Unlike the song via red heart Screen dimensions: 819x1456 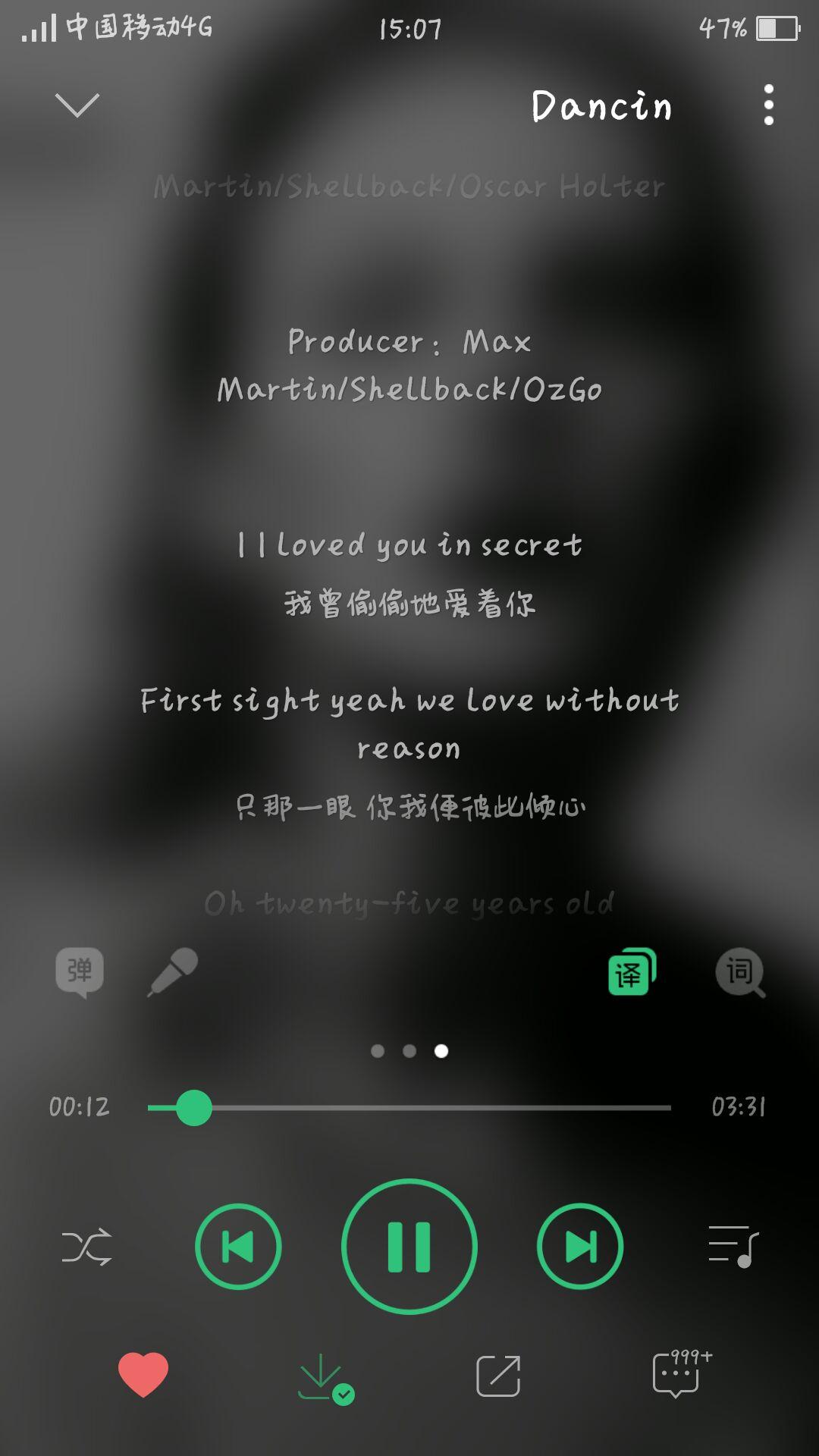tap(143, 1374)
